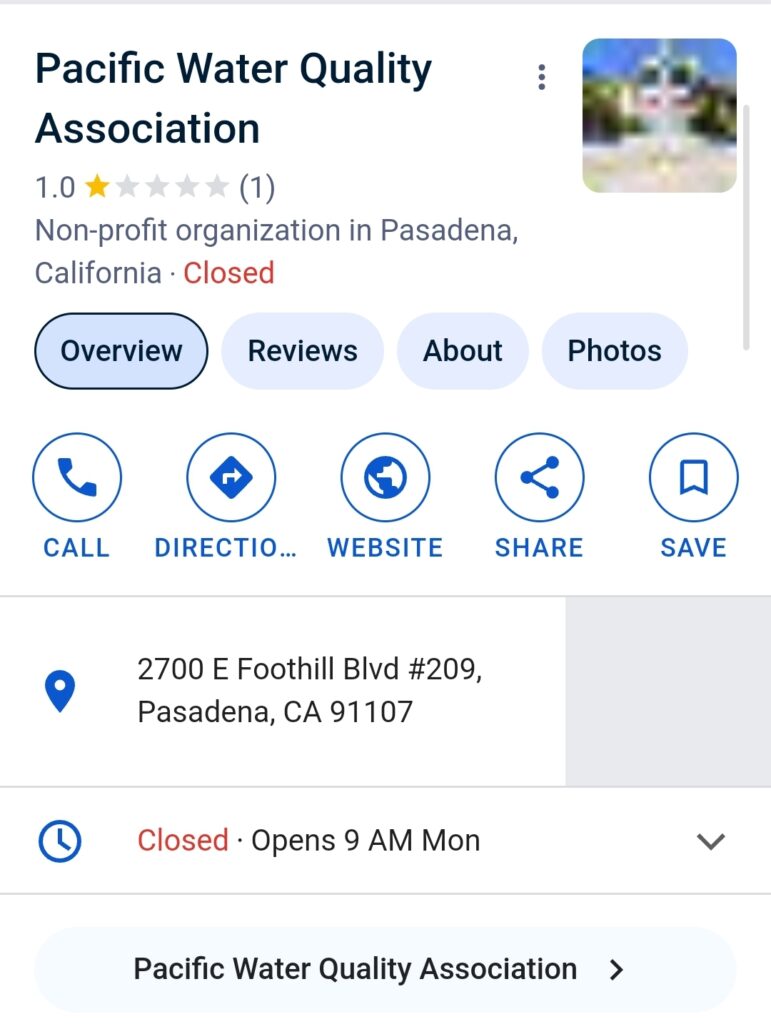
Task: Switch to the Reviews tab
Action: coord(302,351)
